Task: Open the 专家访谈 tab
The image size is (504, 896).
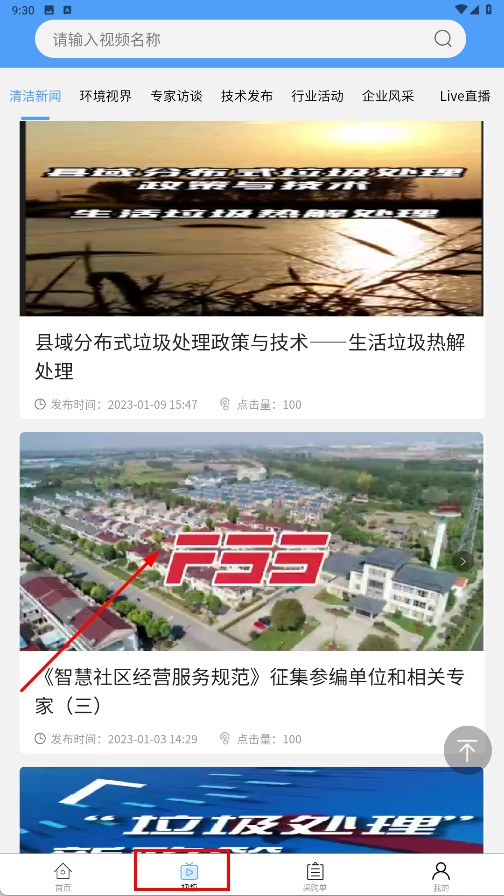Action: coord(177,96)
